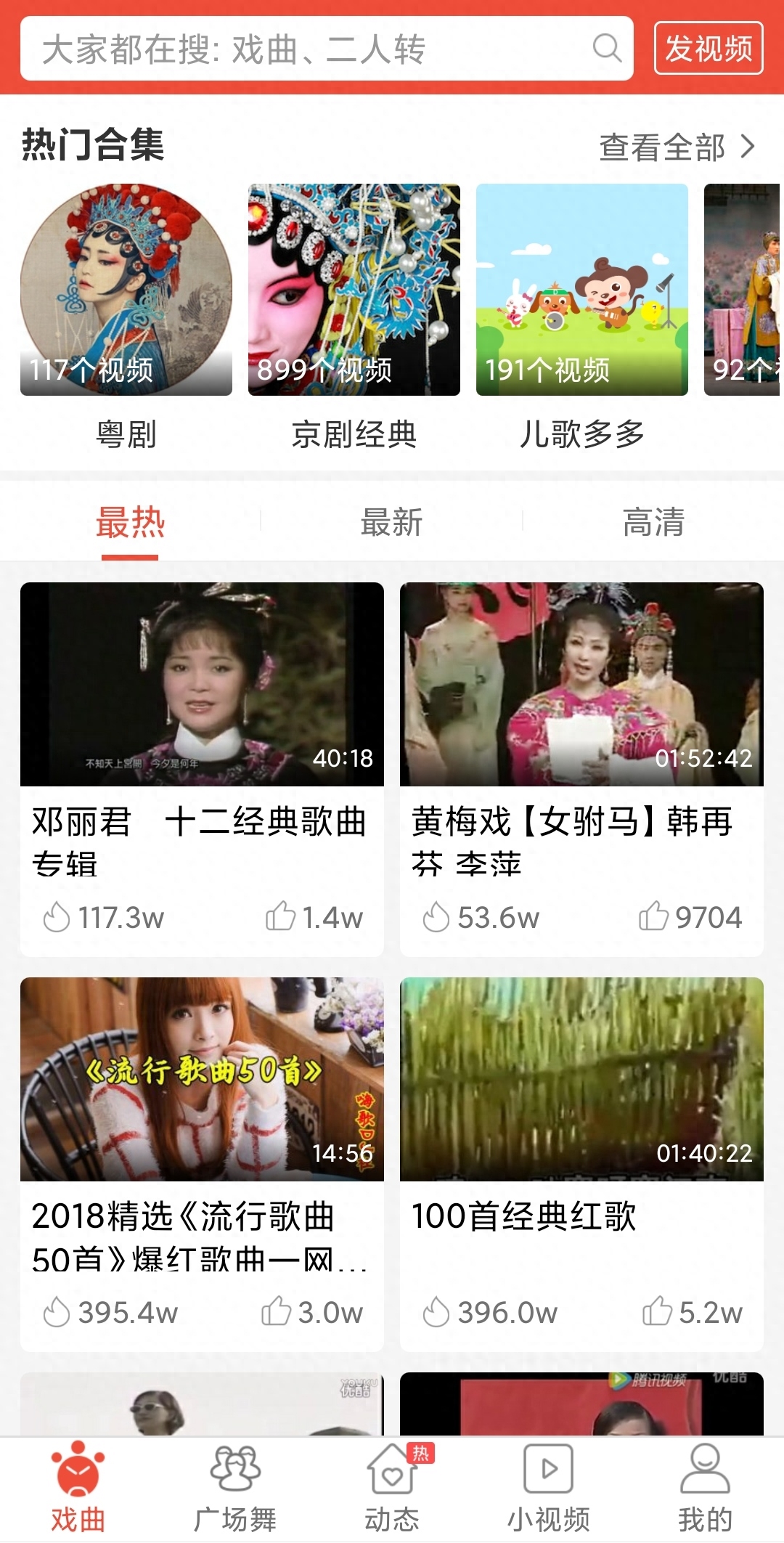Switch to the 高清 tab

coord(653,522)
